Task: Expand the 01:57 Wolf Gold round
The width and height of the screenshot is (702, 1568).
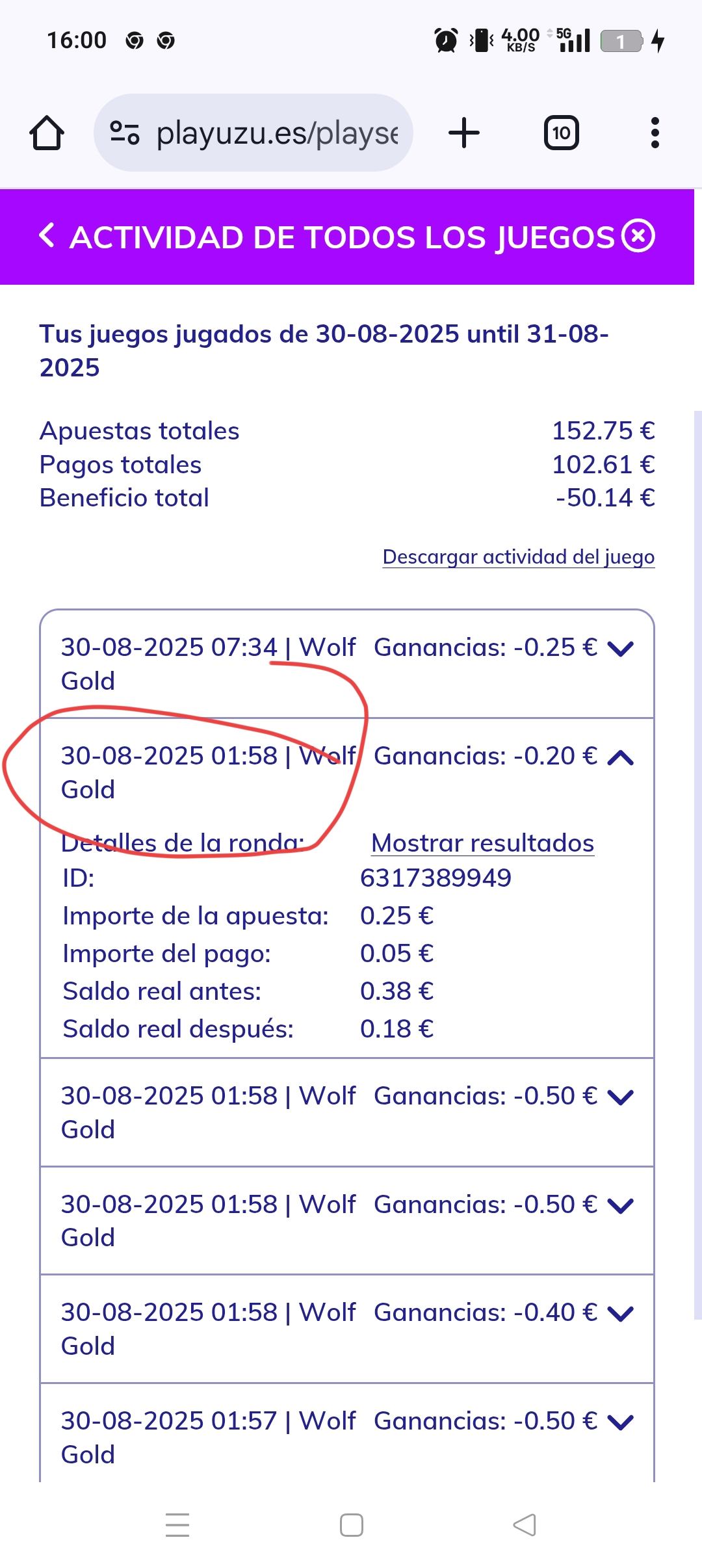Action: coord(620,1422)
